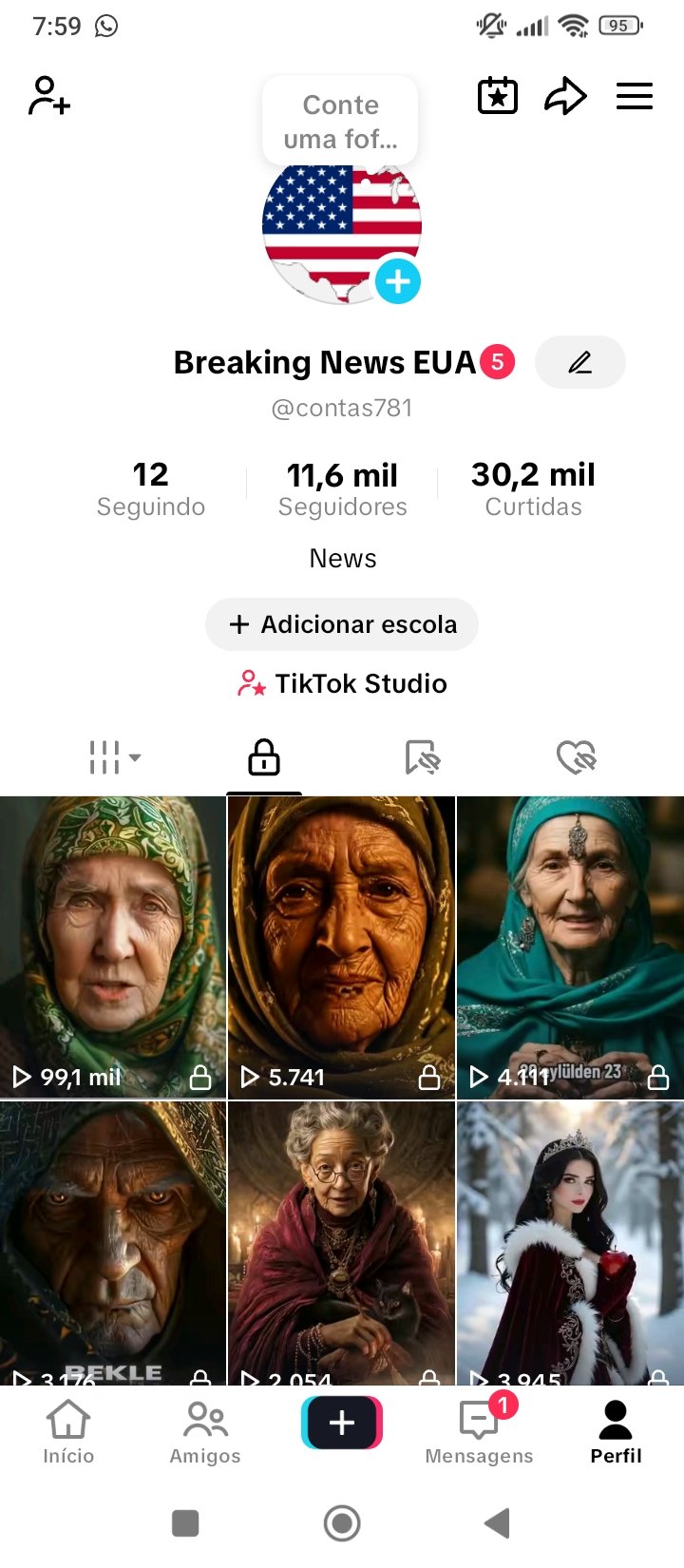684x1568 pixels.
Task: Tap the blue plus on profile photo
Action: tap(397, 281)
